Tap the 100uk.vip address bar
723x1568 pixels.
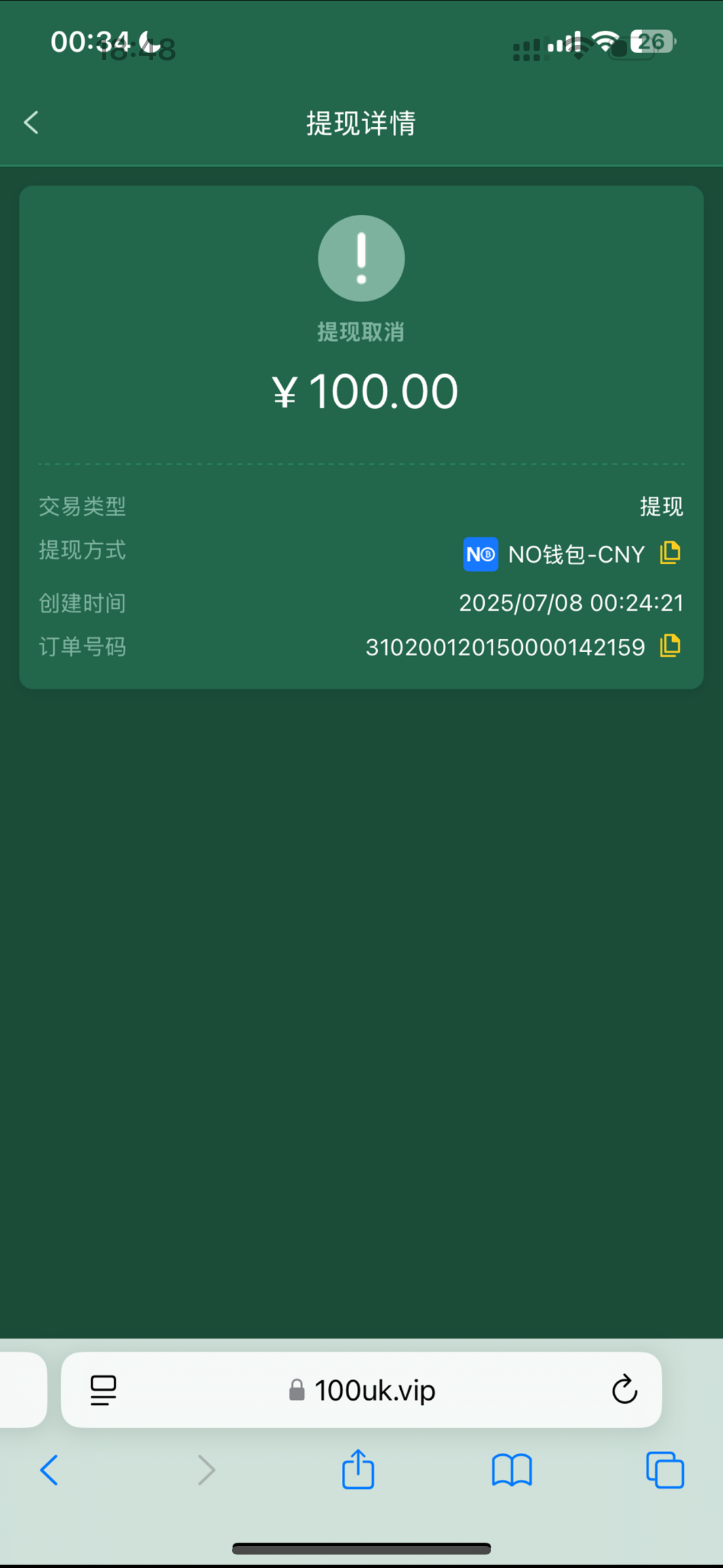pos(363,1390)
